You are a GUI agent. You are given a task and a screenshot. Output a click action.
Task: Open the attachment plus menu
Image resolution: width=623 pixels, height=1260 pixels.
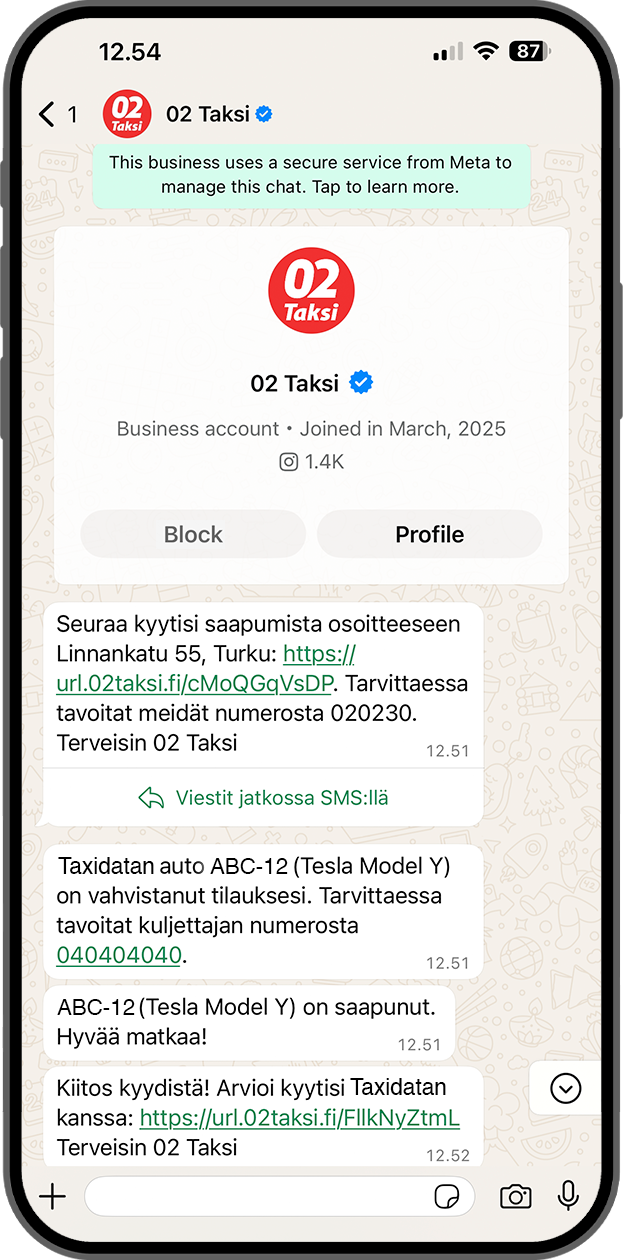[x=52, y=1196]
